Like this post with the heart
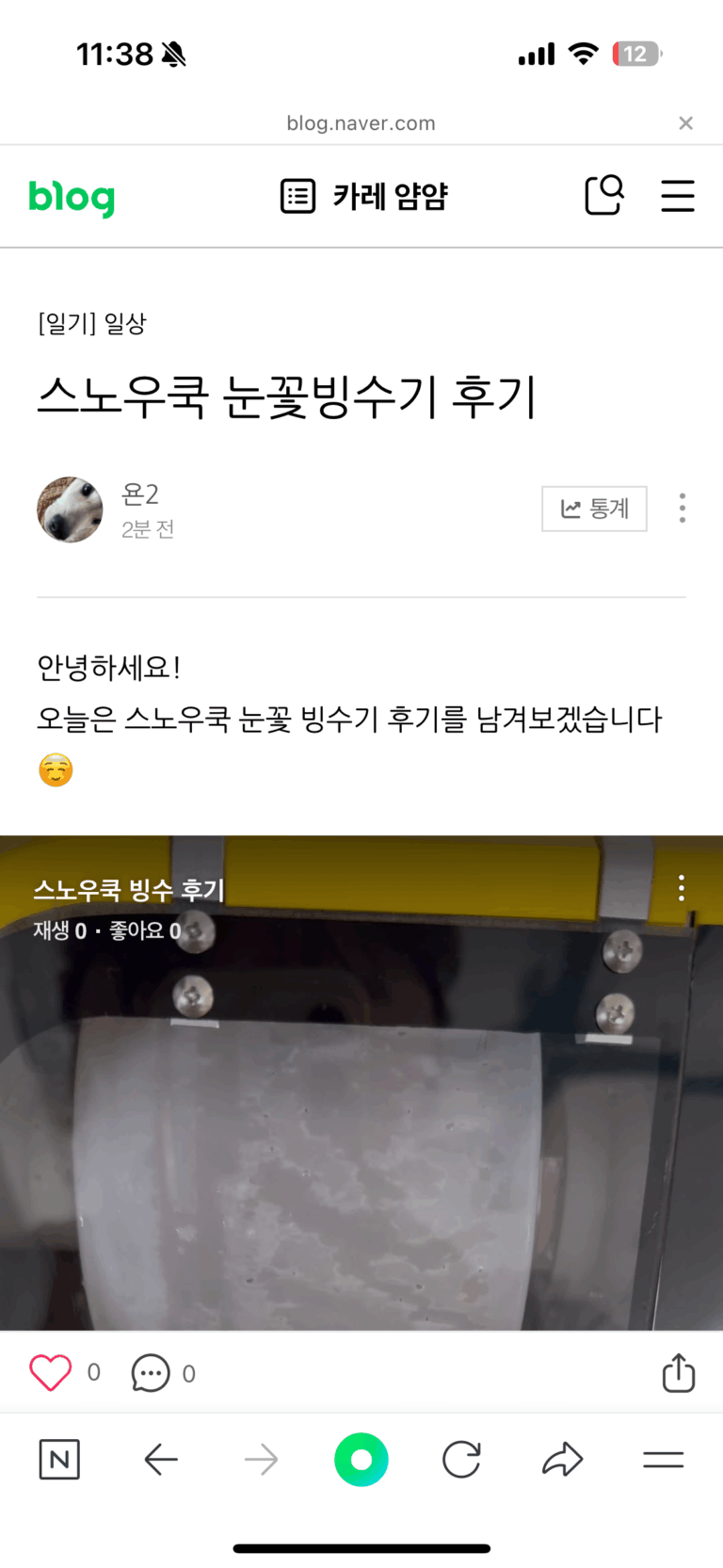723x1568 pixels. tap(51, 1373)
